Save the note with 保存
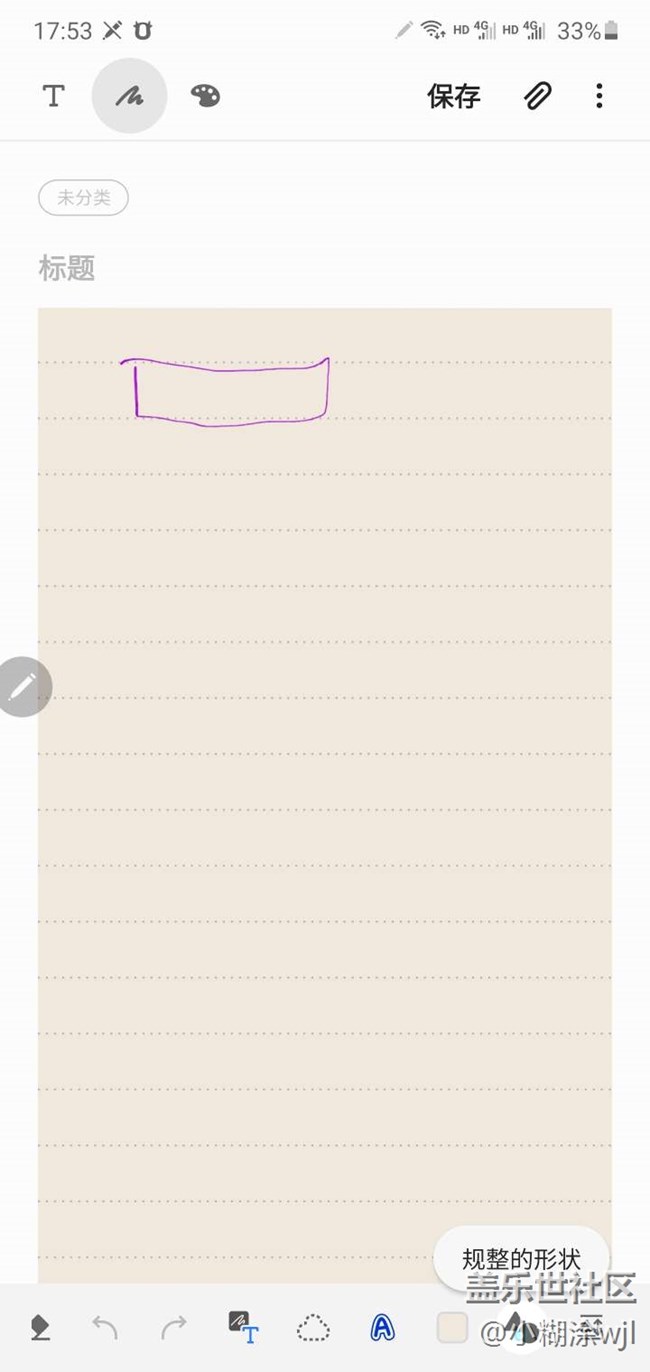The width and height of the screenshot is (650, 1372). pos(454,96)
